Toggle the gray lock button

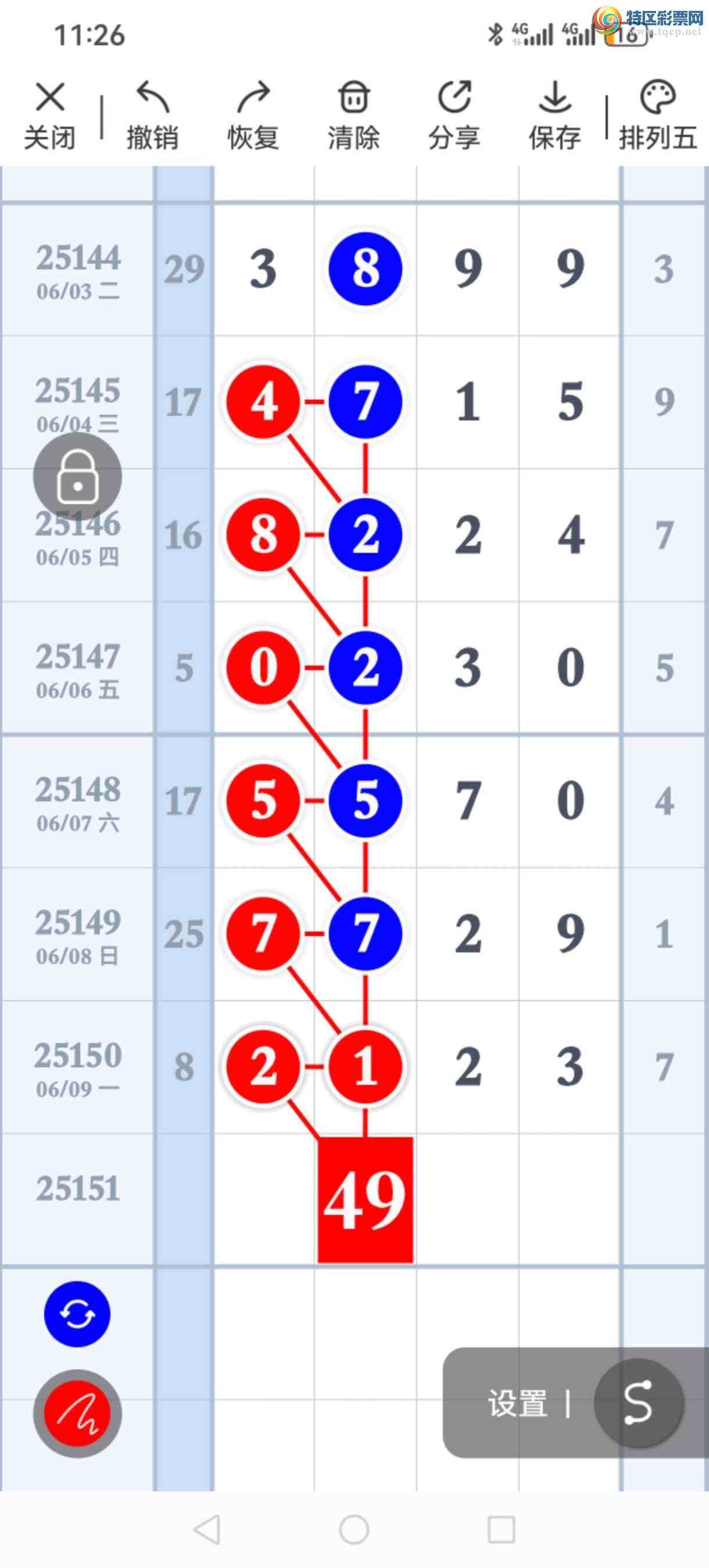pyautogui.click(x=77, y=477)
